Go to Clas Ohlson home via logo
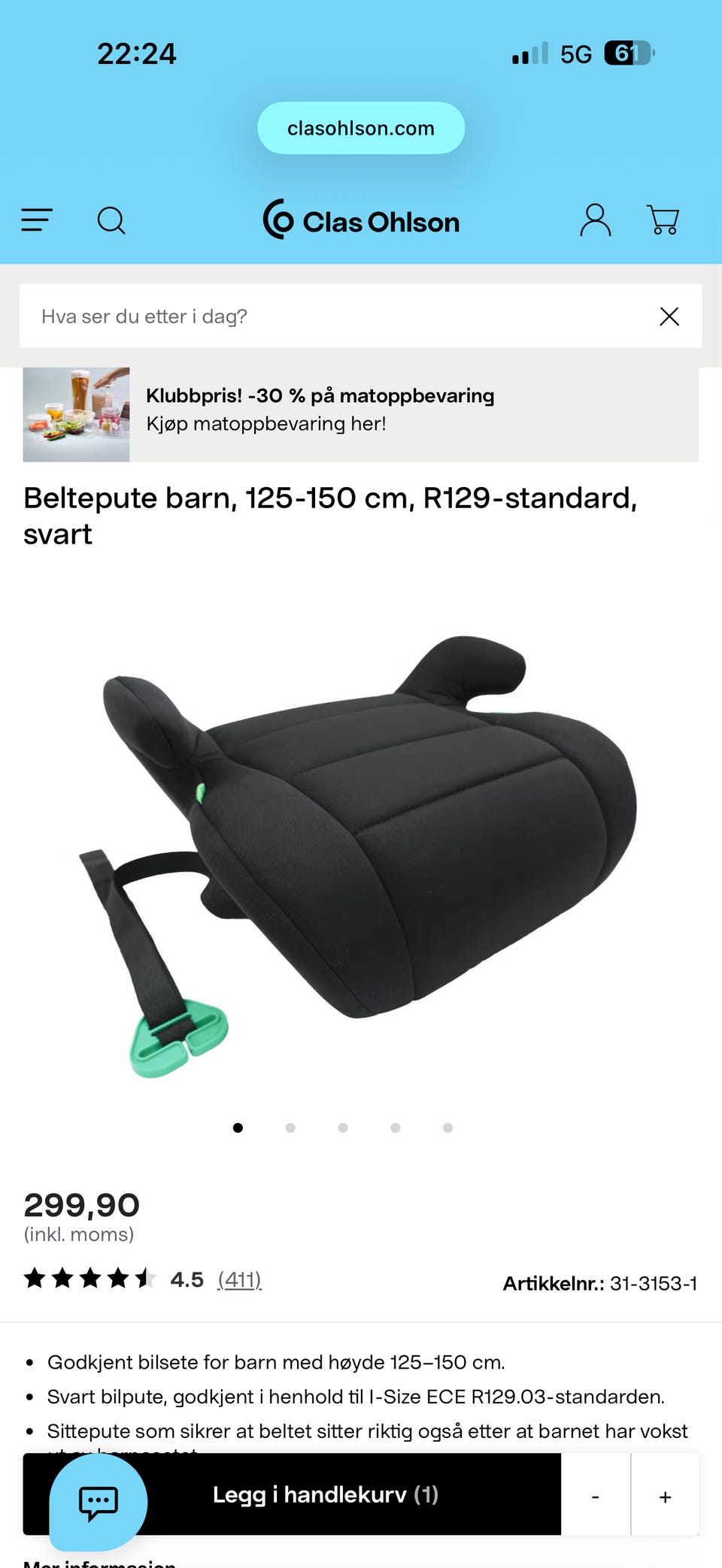722x1568 pixels. pyautogui.click(x=361, y=220)
